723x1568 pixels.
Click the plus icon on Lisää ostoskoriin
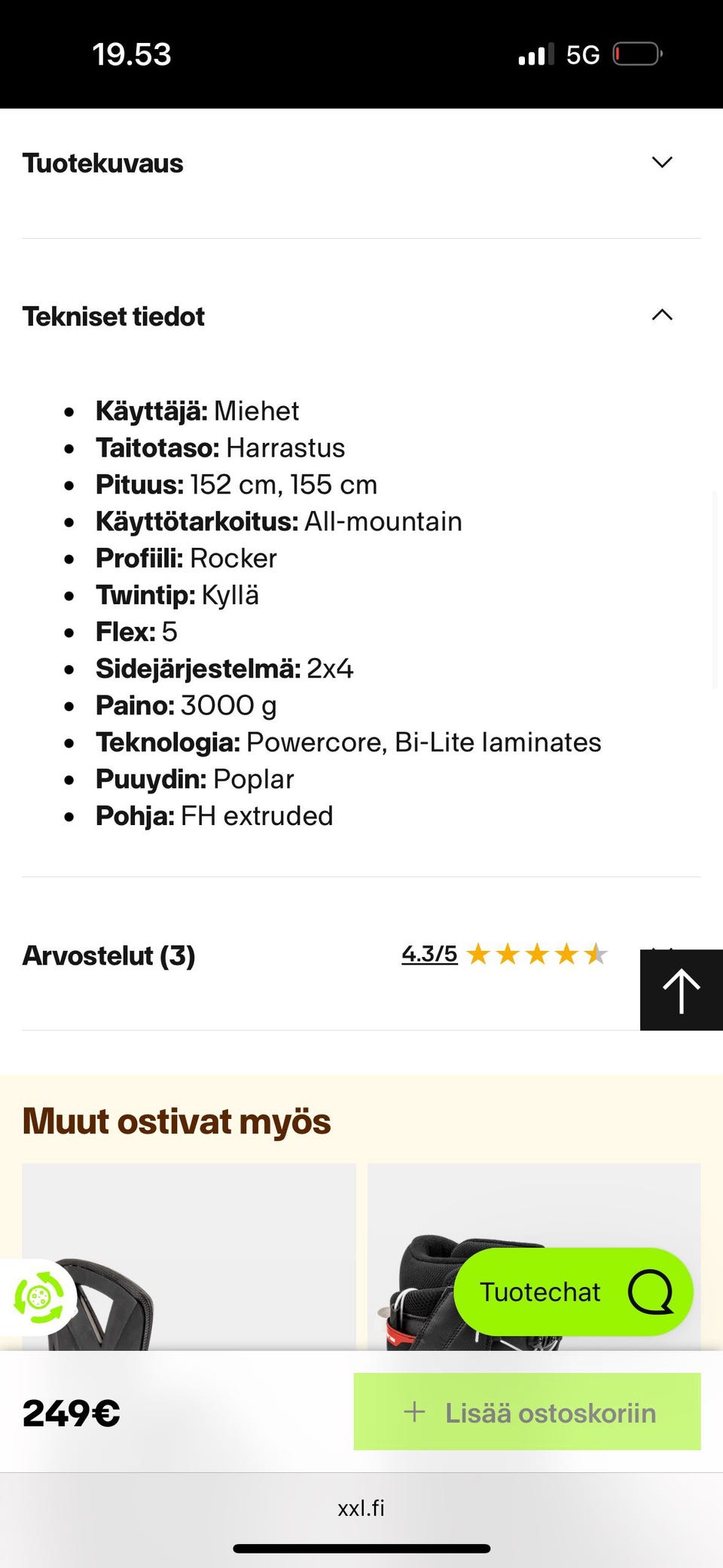pyautogui.click(x=415, y=1412)
